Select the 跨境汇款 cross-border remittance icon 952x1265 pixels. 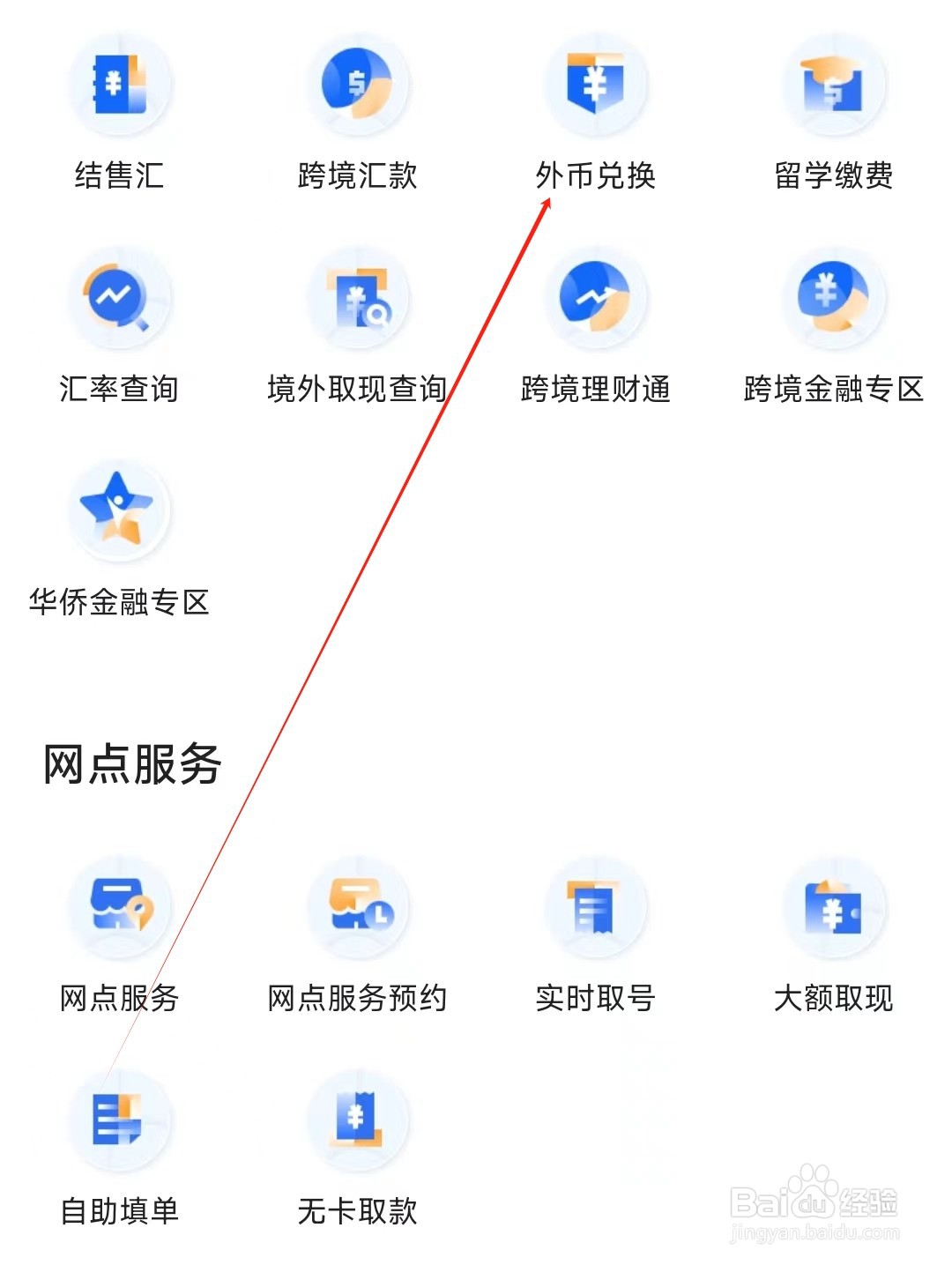tap(357, 84)
